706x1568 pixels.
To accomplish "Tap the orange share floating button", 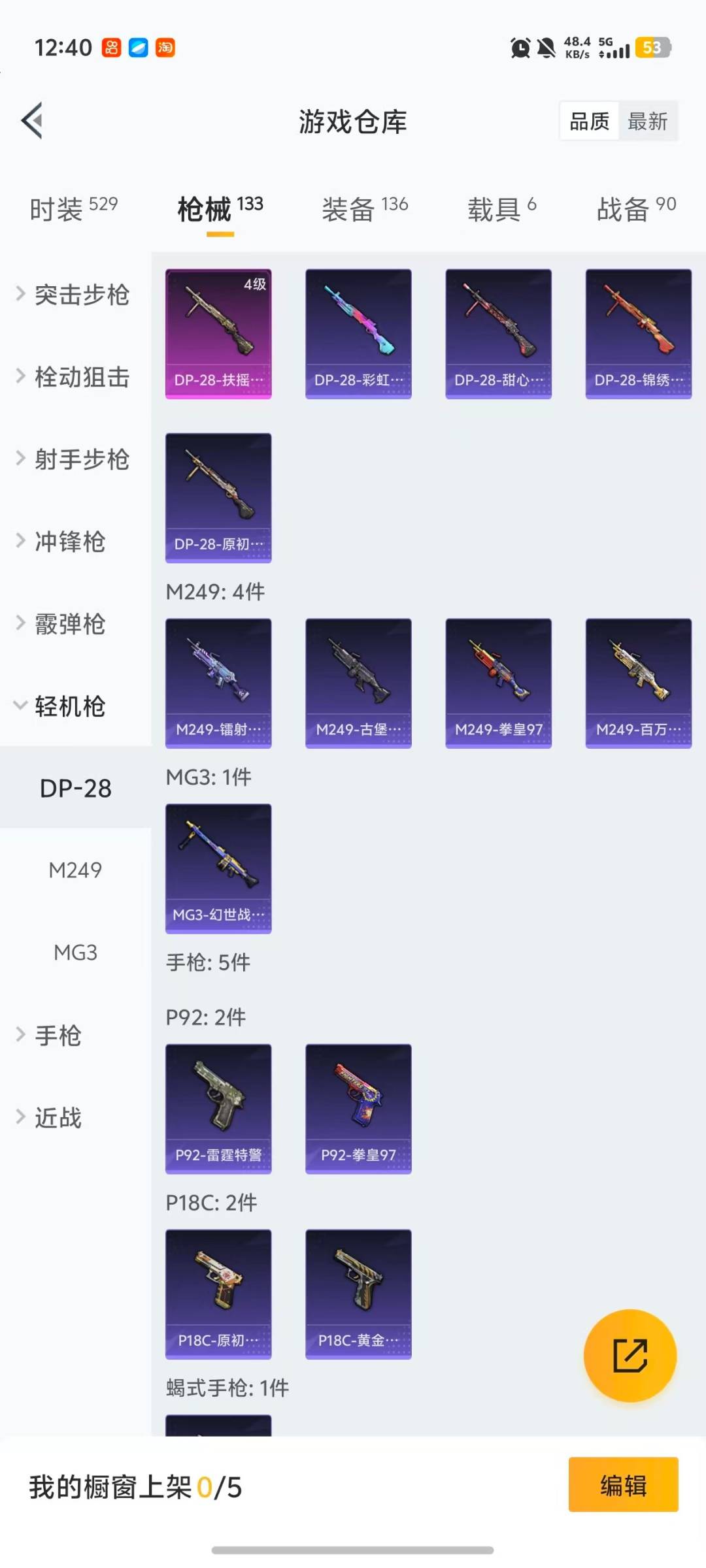I will coord(630,1356).
